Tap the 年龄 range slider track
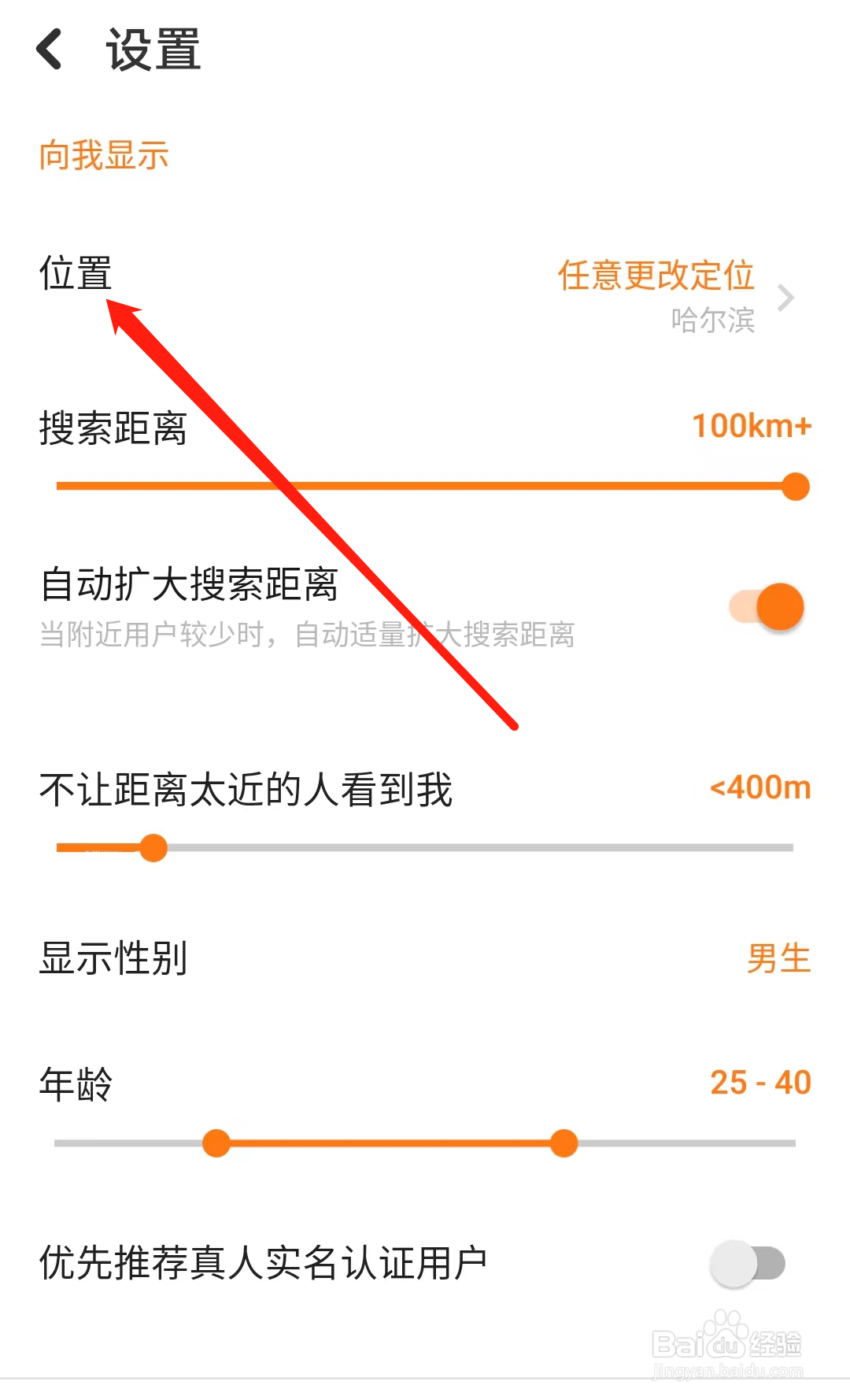 (425, 1143)
